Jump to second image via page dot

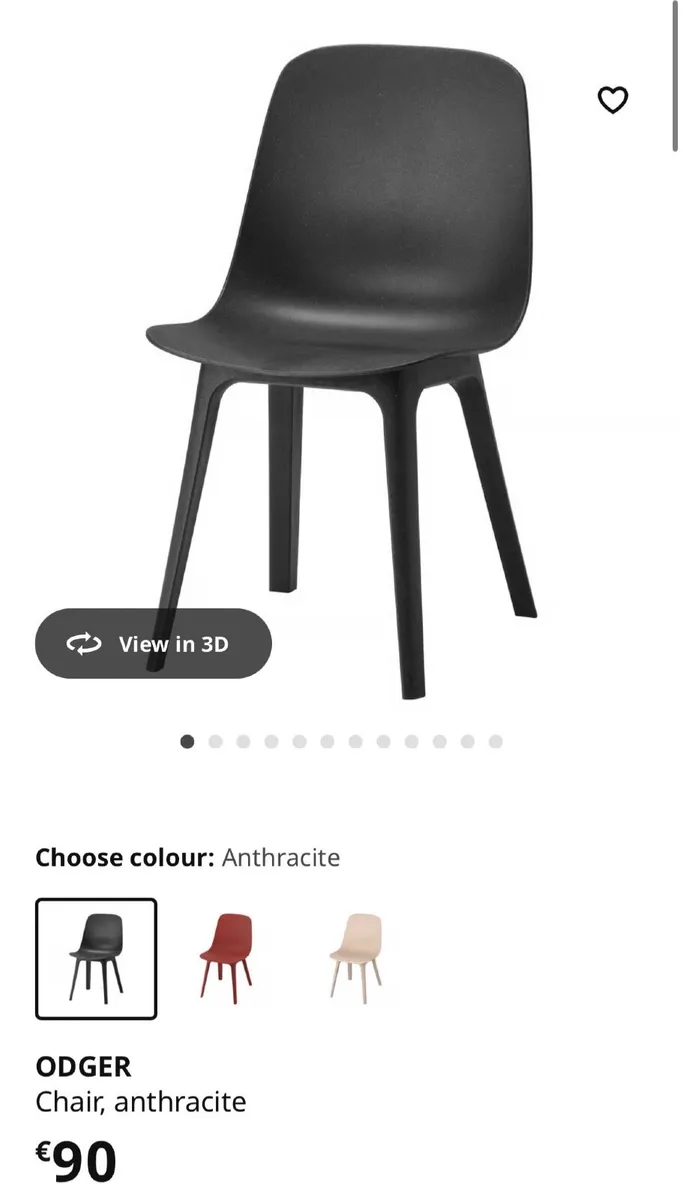(x=215, y=742)
